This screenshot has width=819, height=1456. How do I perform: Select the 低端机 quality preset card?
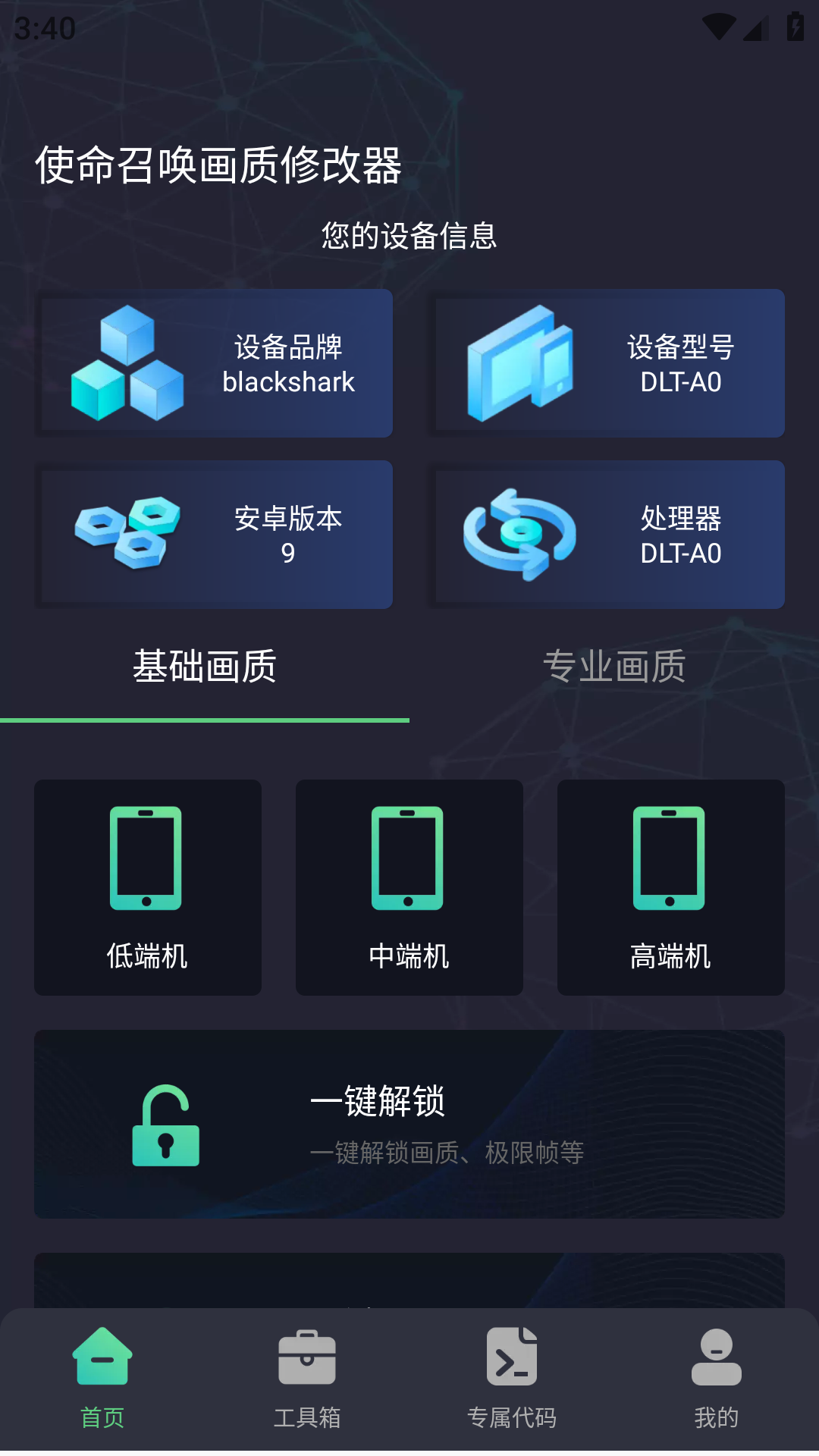point(147,889)
